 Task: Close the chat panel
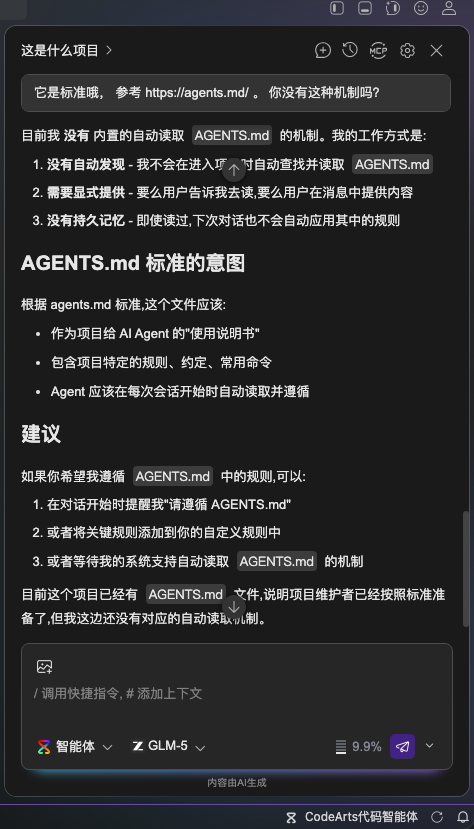point(436,50)
